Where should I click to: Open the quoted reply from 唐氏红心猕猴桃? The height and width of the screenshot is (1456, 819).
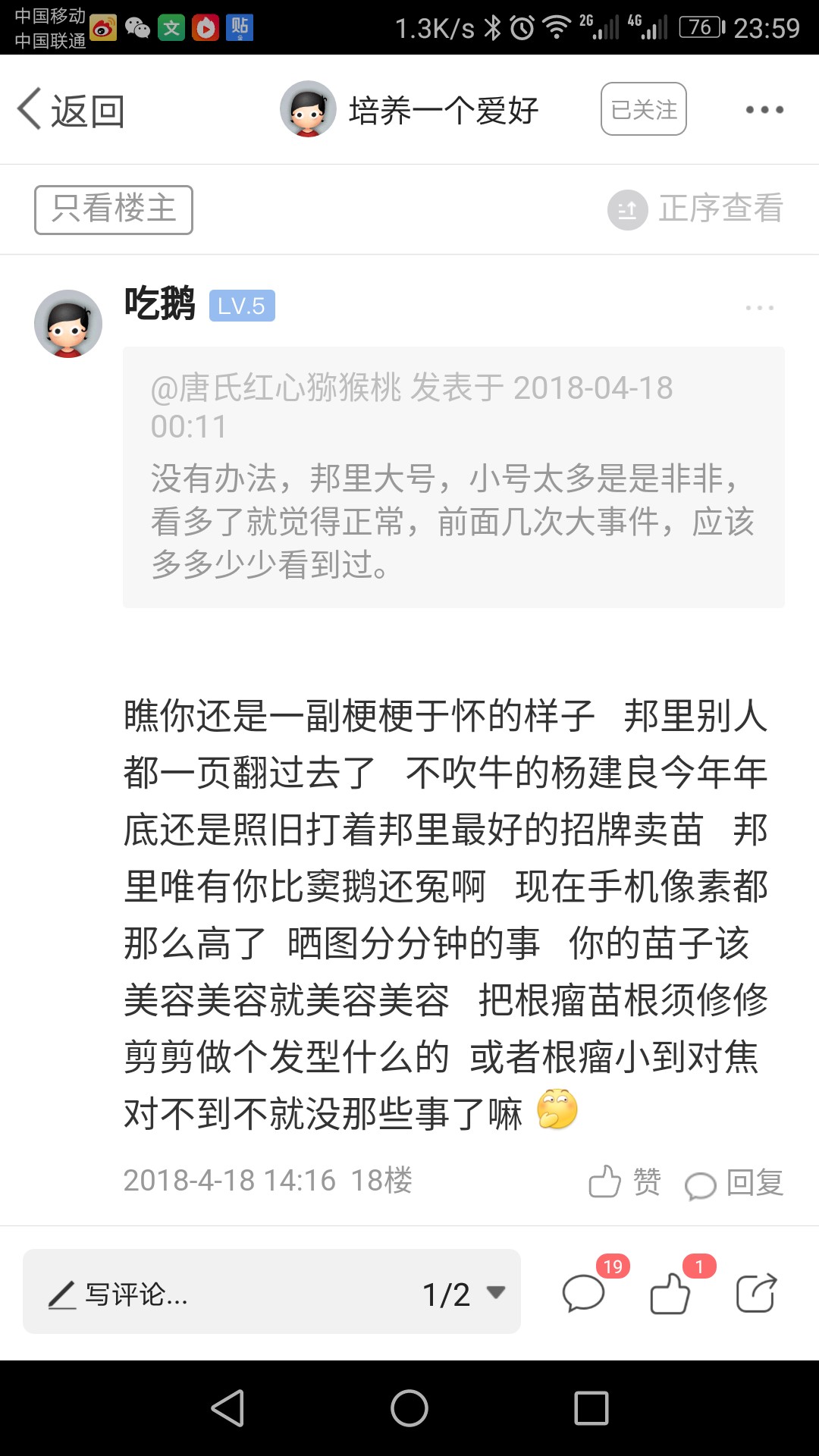click(x=453, y=477)
